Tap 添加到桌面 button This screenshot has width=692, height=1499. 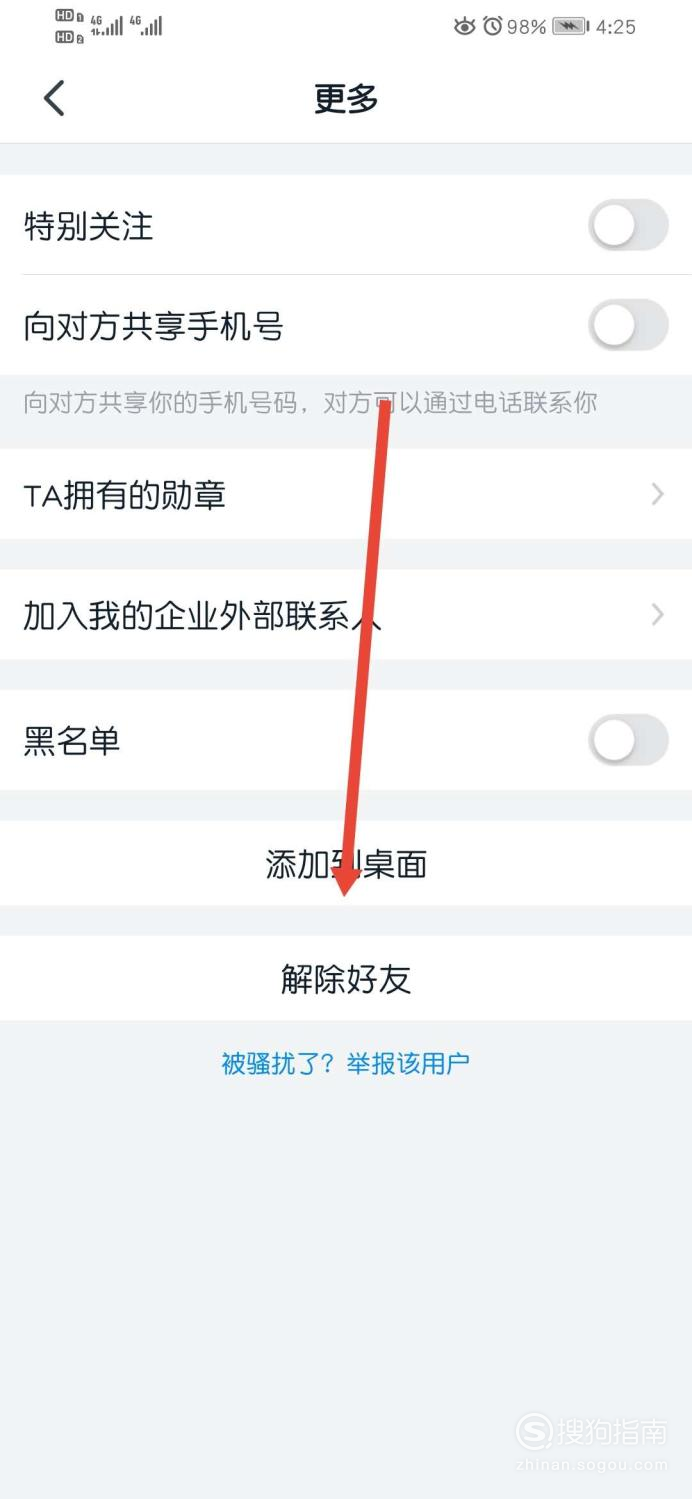(x=345, y=864)
